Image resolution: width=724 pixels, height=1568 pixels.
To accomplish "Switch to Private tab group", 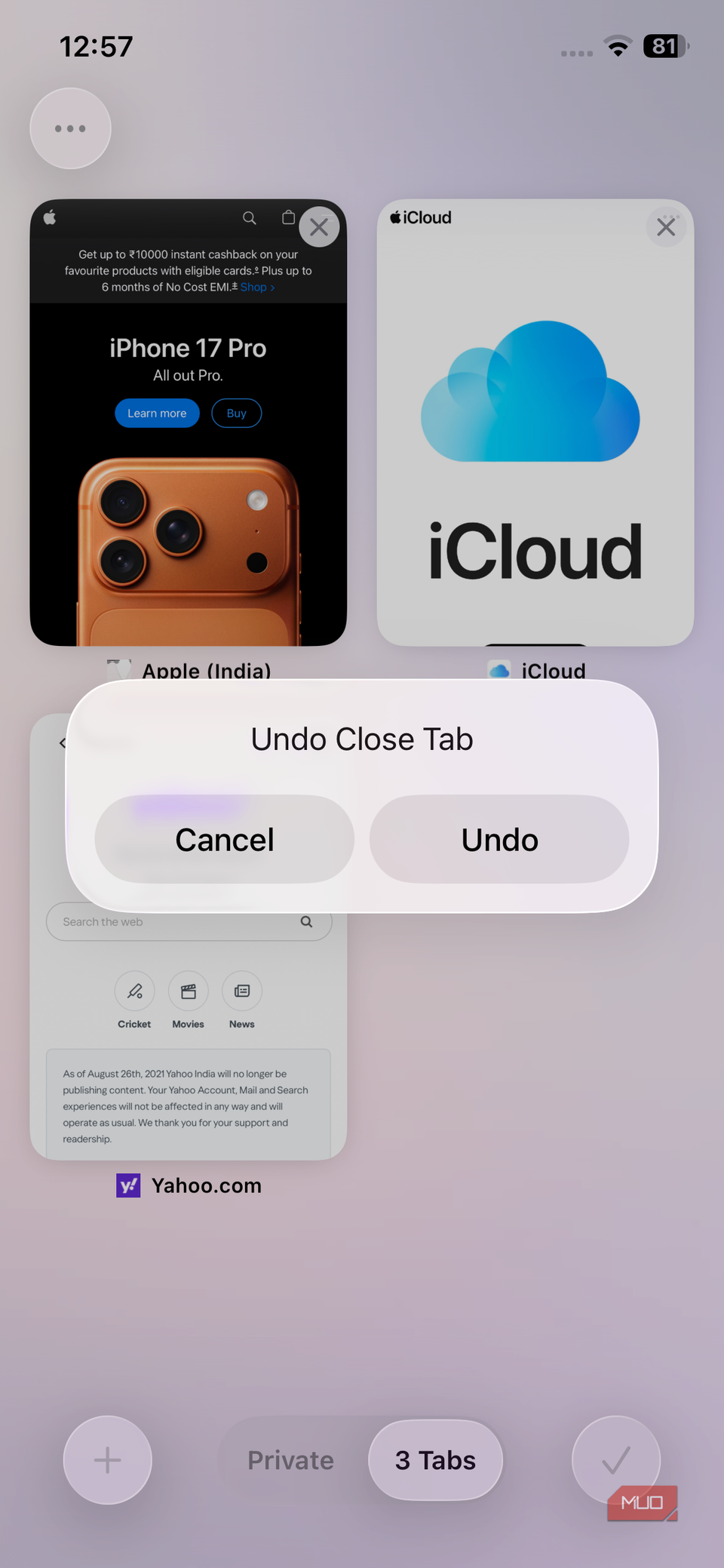I will click(290, 1460).
